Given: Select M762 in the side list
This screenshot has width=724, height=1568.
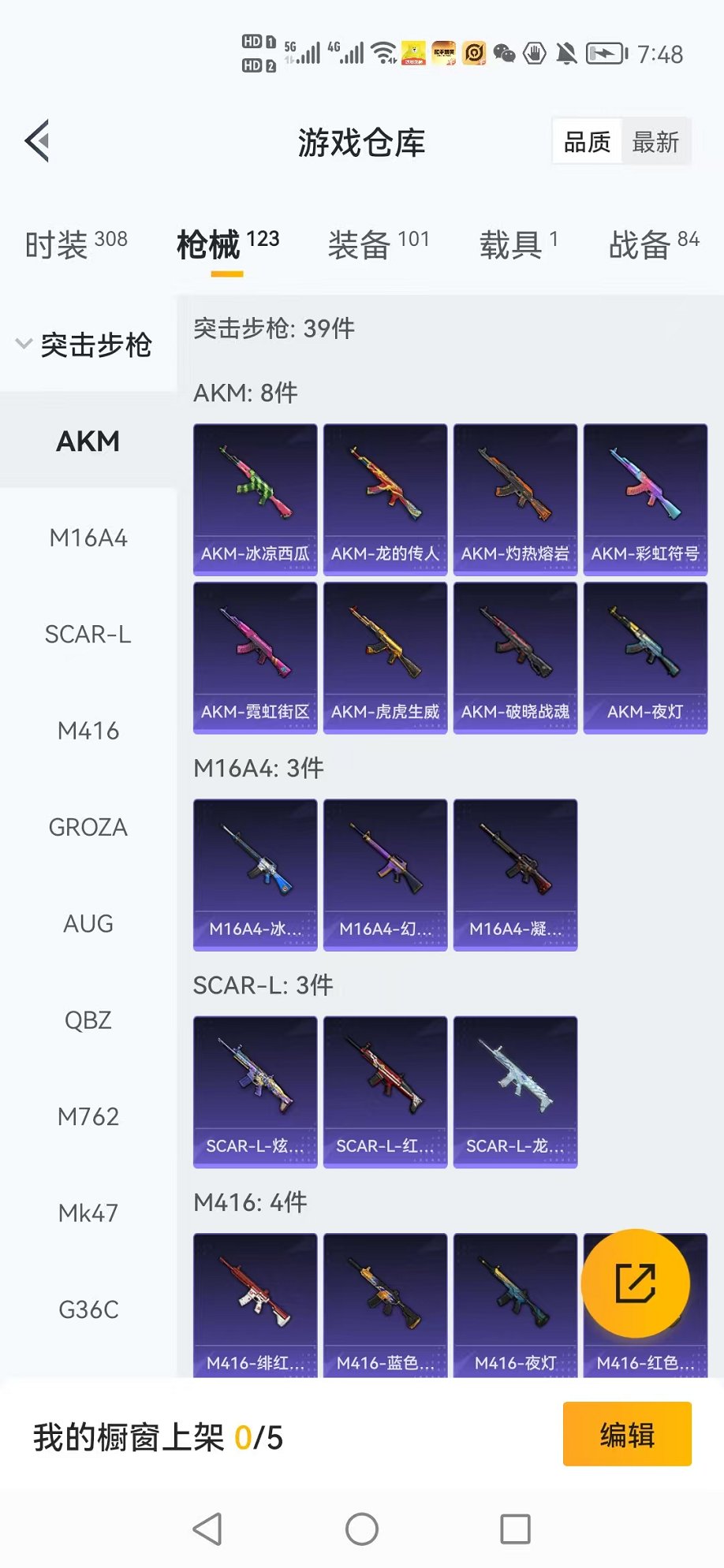Looking at the screenshot, I should tap(88, 1116).
